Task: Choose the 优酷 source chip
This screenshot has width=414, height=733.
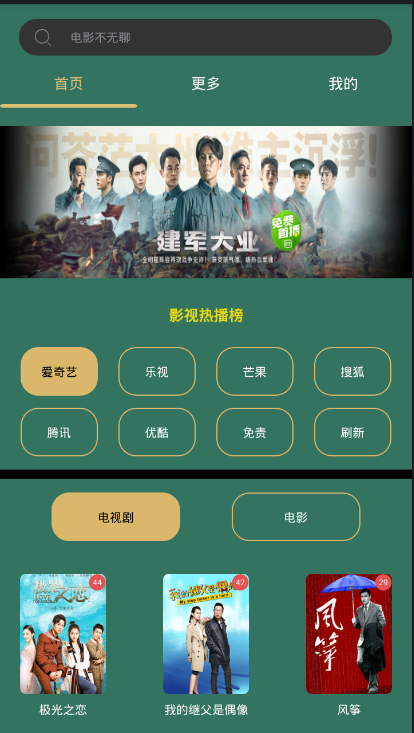Action: 157,432
